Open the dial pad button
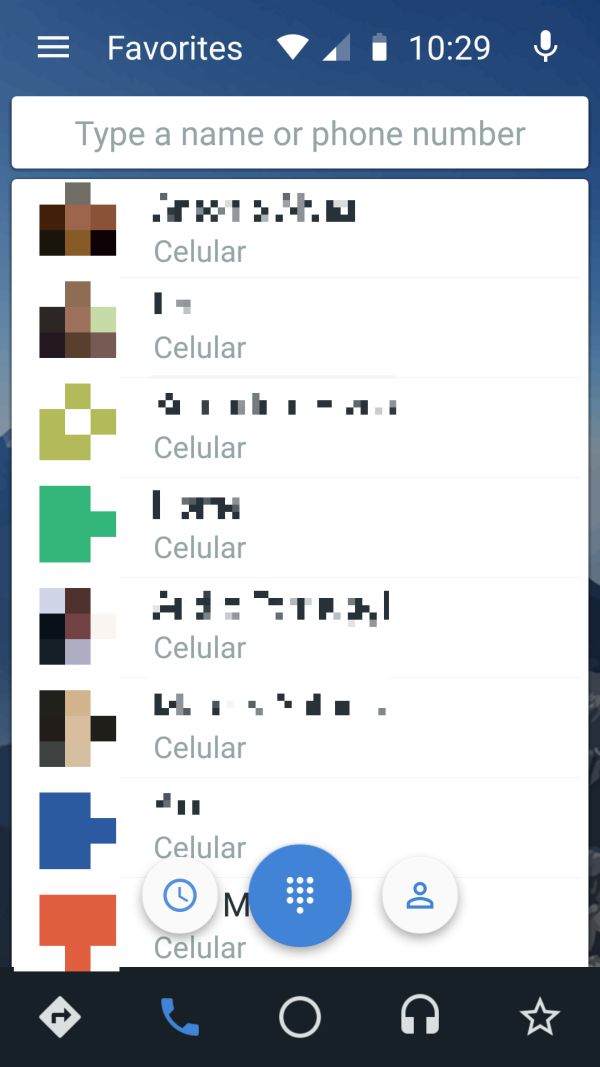Image resolution: width=600 pixels, height=1067 pixels. [300, 895]
